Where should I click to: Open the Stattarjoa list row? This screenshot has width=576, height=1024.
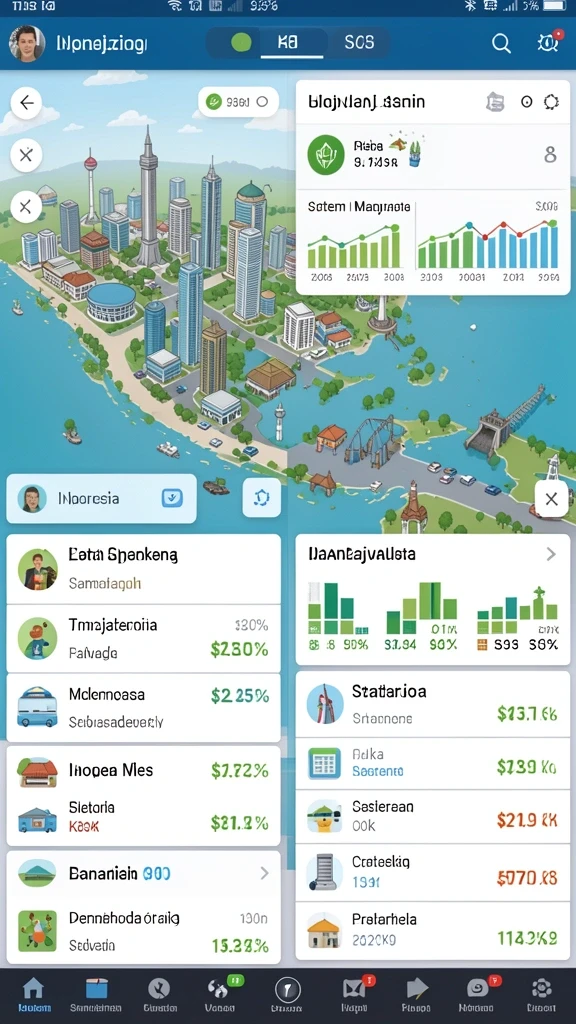[433, 704]
